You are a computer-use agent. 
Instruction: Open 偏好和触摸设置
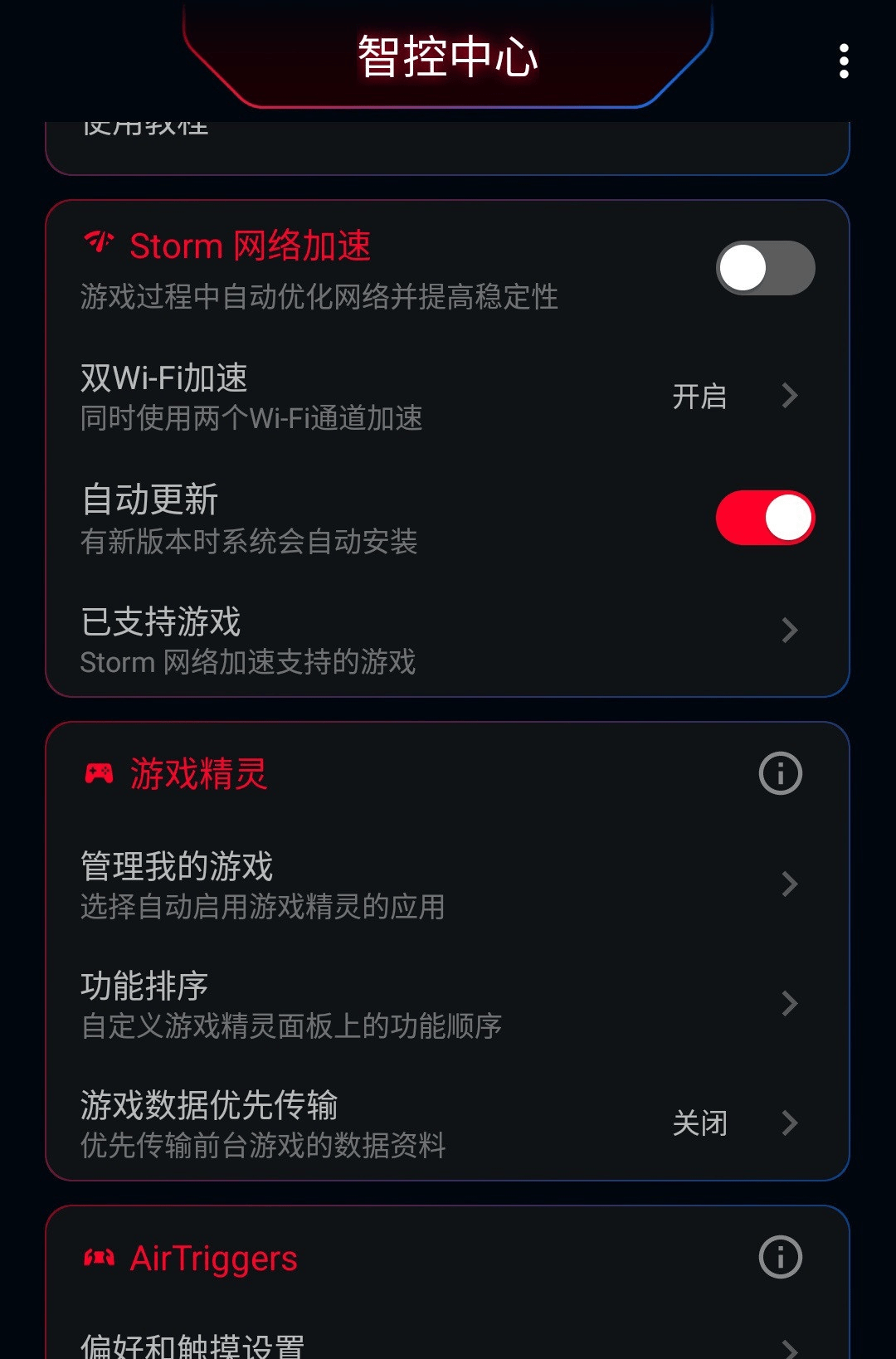click(x=446, y=1344)
